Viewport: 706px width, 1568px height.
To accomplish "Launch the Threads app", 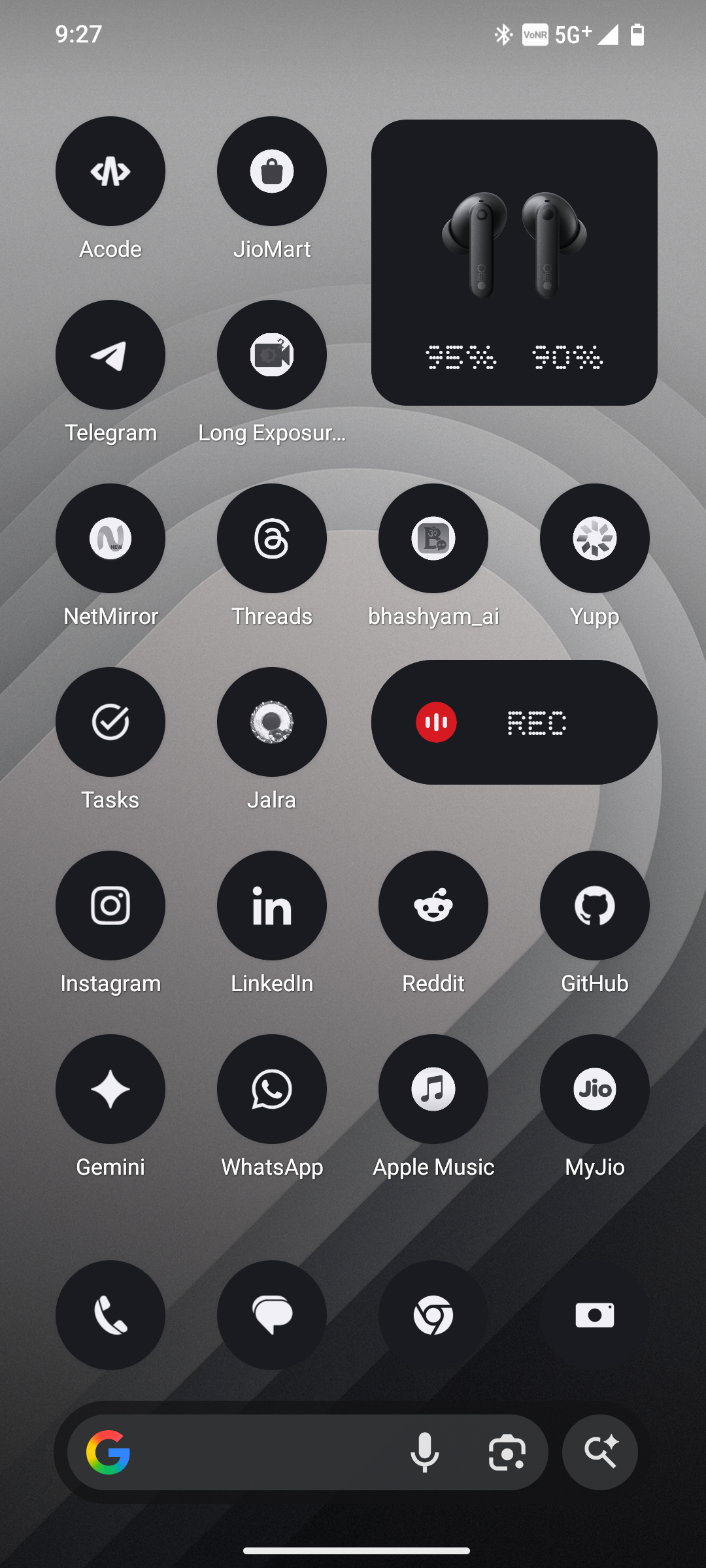I will [272, 538].
